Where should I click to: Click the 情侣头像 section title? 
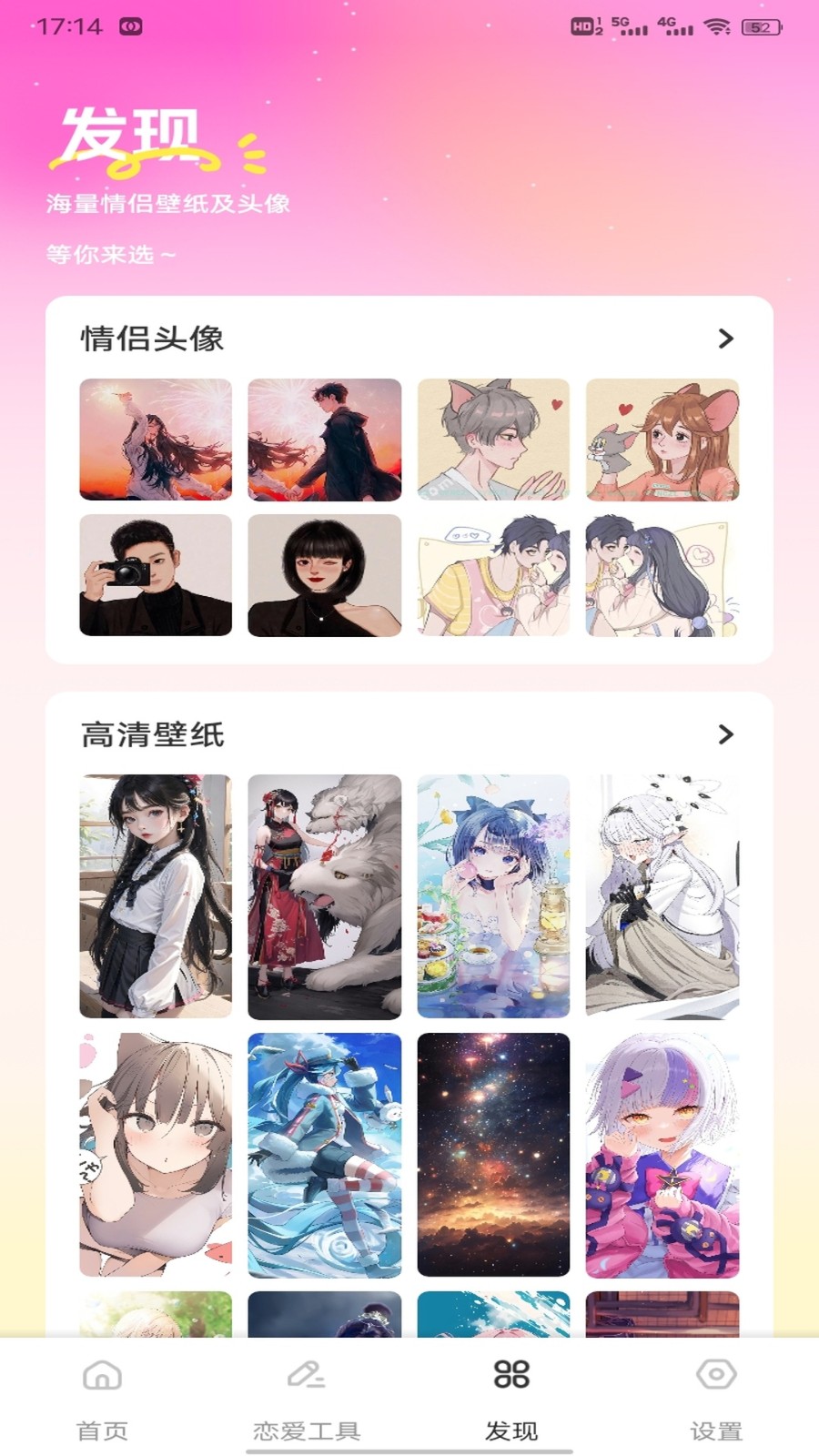click(x=152, y=339)
